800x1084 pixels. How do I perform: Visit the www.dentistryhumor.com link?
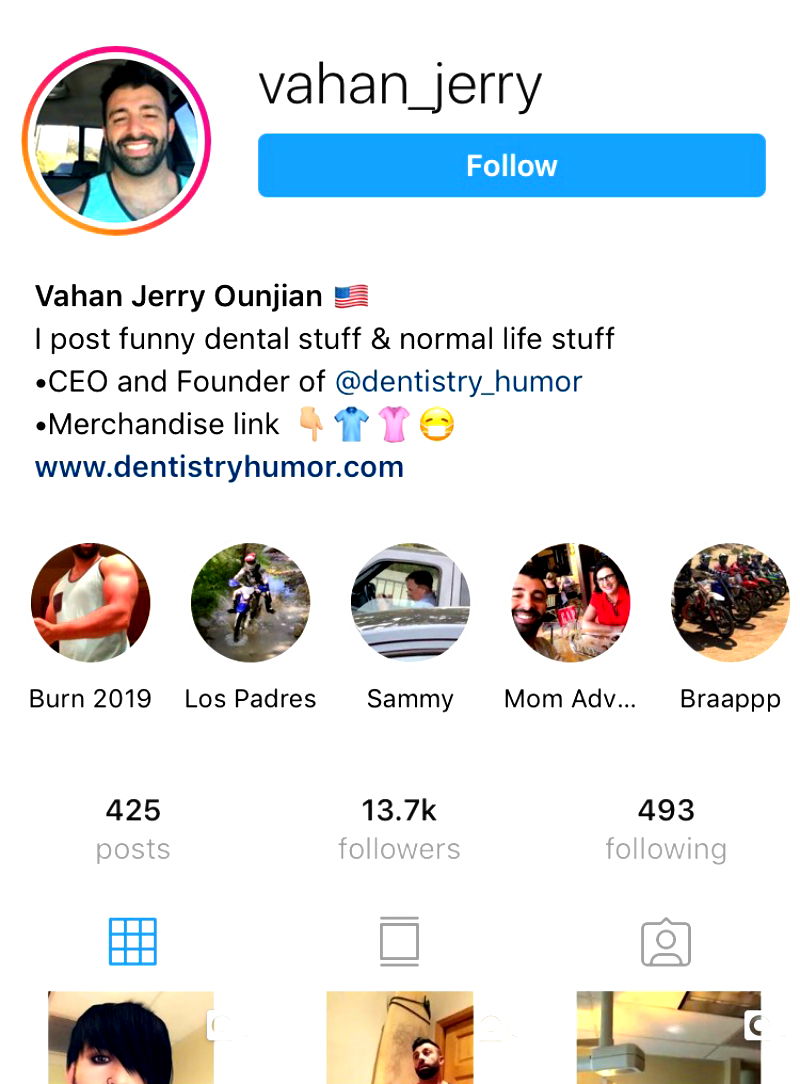tap(219, 467)
